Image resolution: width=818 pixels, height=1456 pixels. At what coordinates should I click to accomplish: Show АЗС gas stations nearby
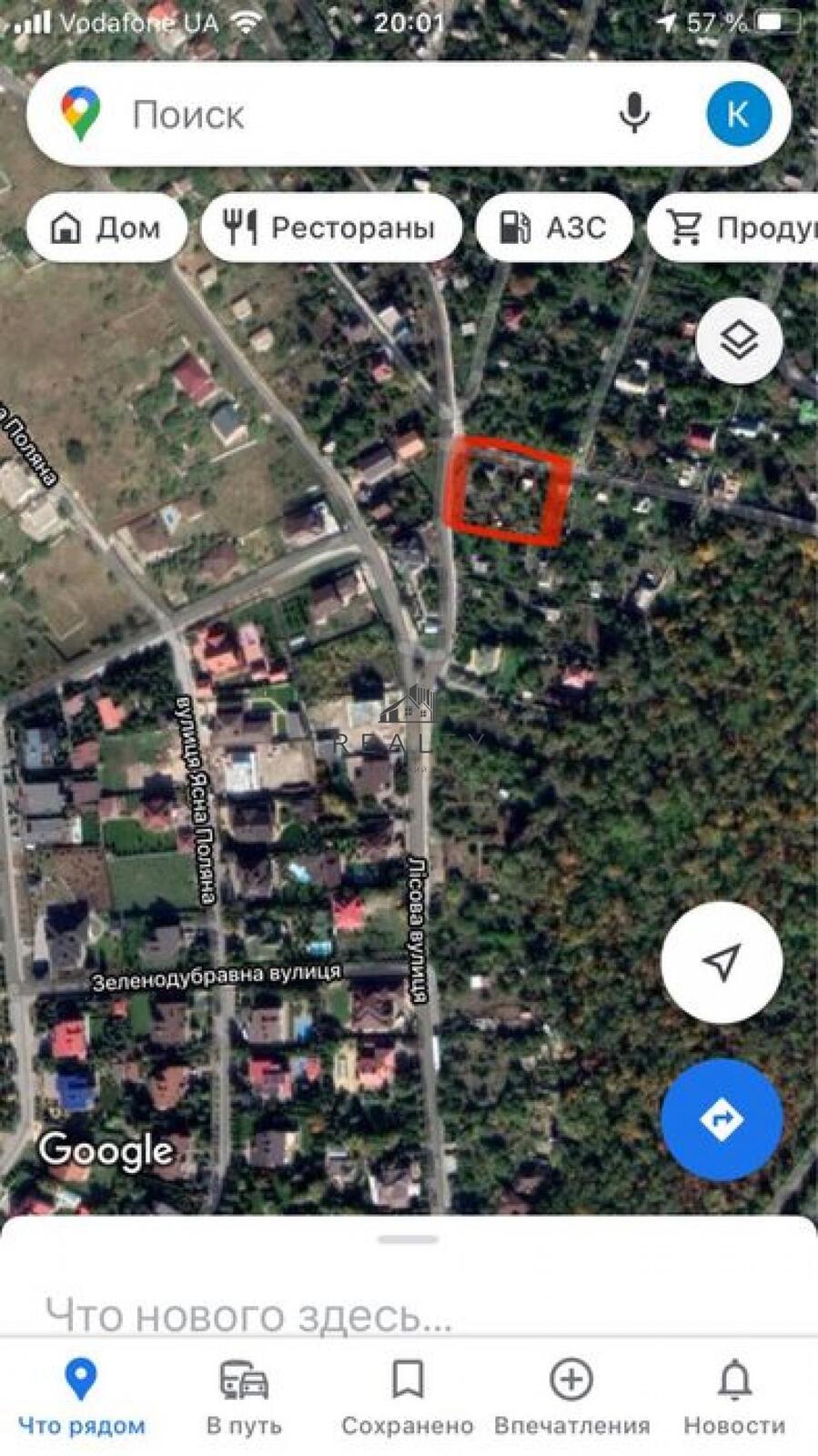tap(554, 227)
